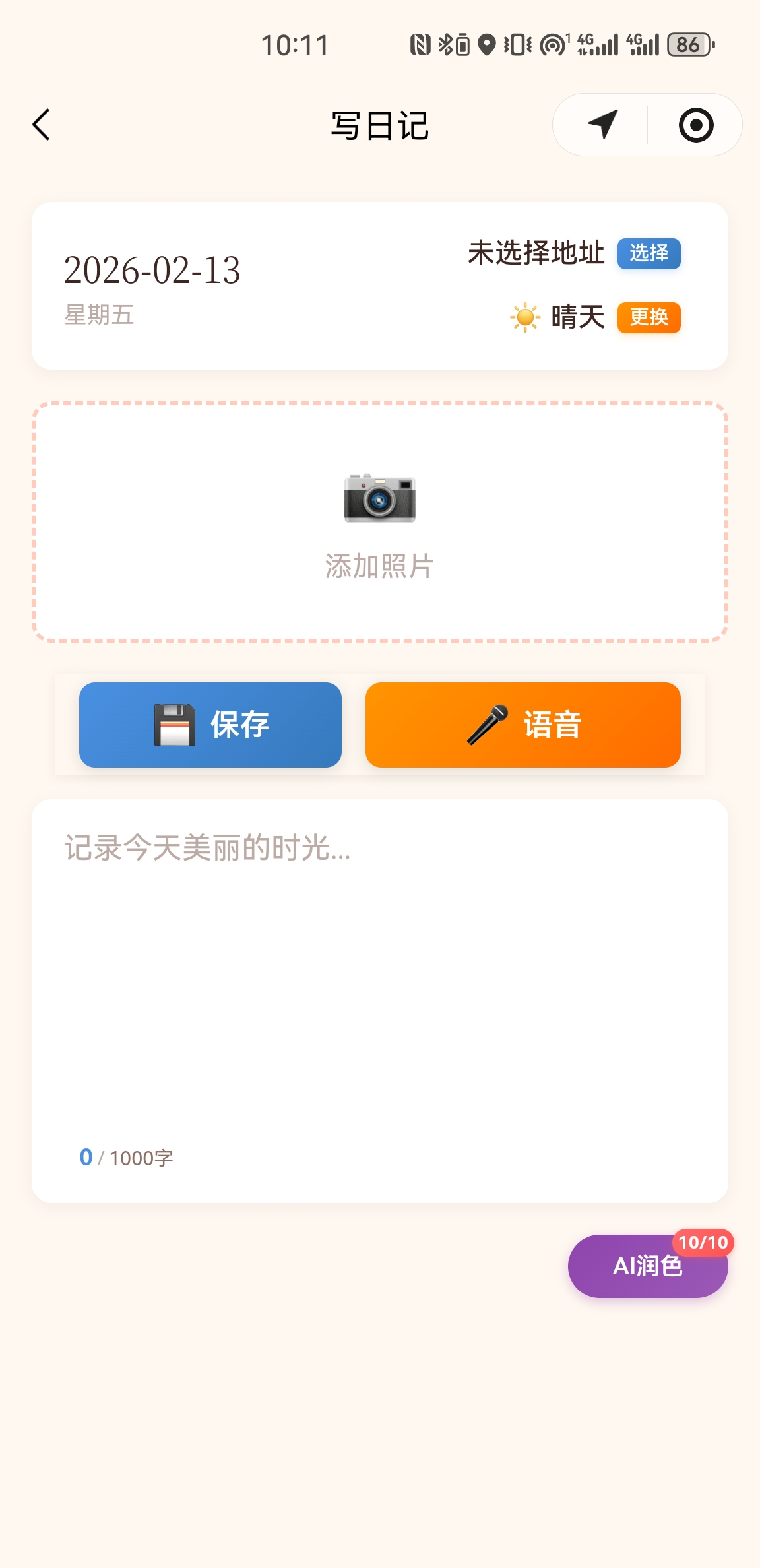
Task: Tap AI润色 to polish the diary text
Action: coord(648,1266)
